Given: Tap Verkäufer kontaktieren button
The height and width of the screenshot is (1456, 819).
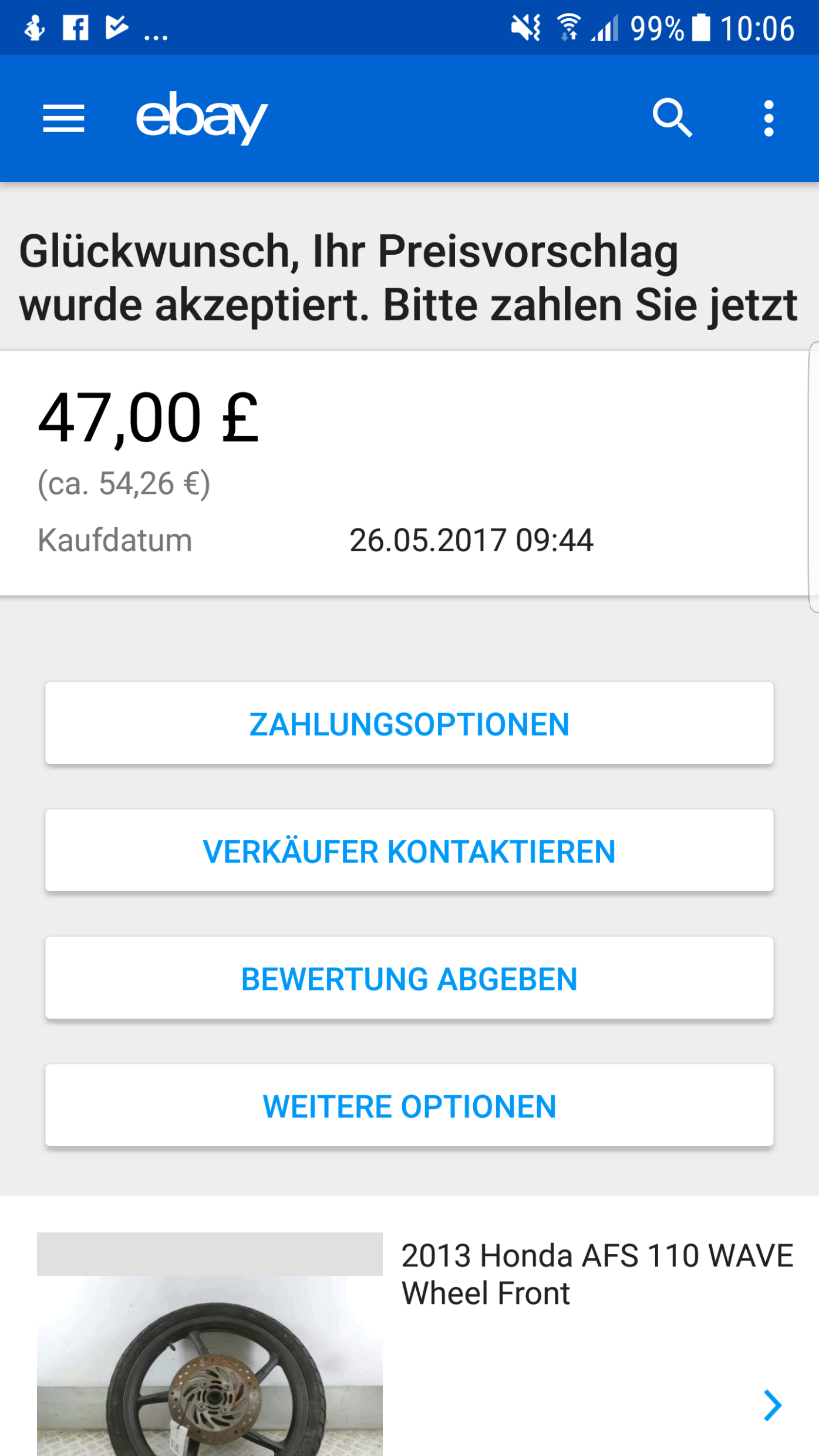Looking at the screenshot, I should coord(409,851).
